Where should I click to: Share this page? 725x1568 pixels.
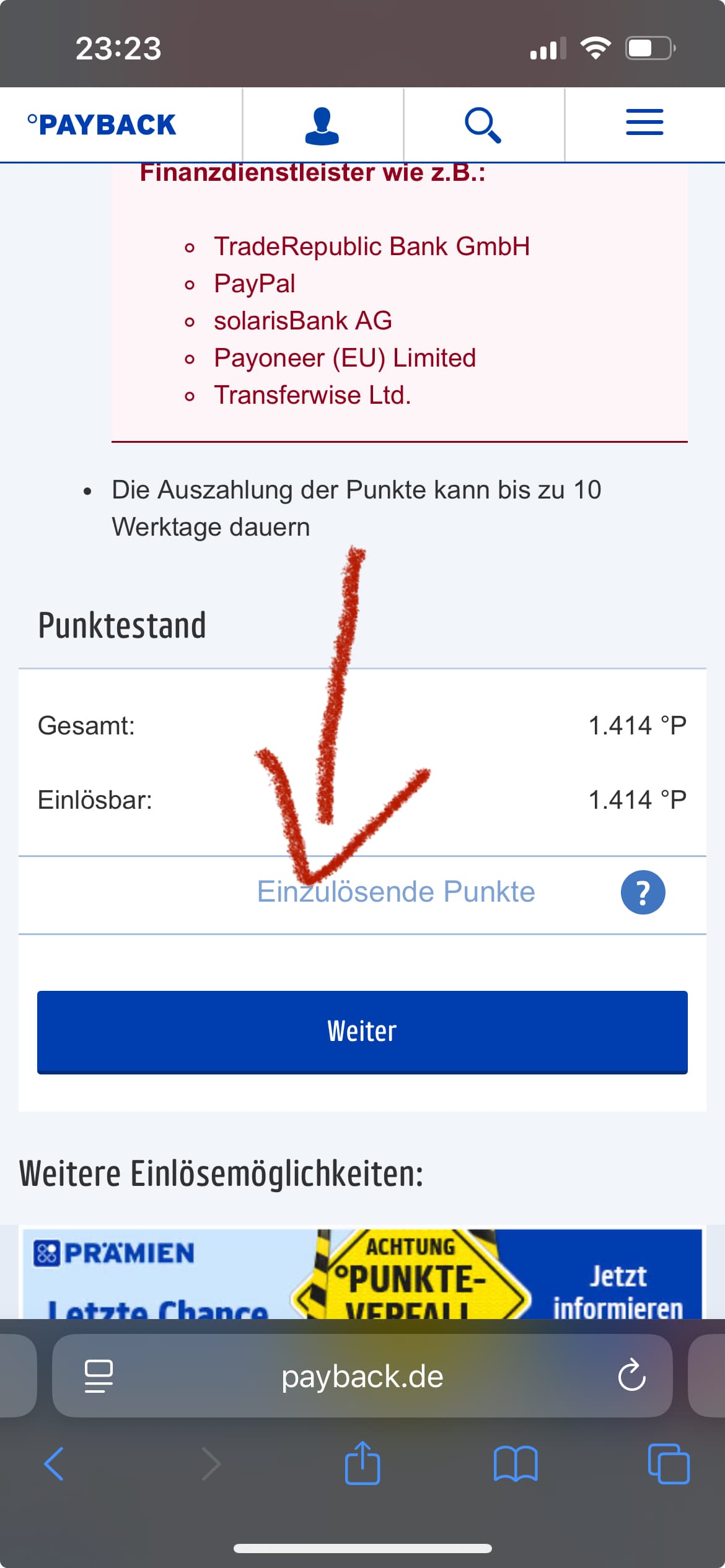point(362,1463)
